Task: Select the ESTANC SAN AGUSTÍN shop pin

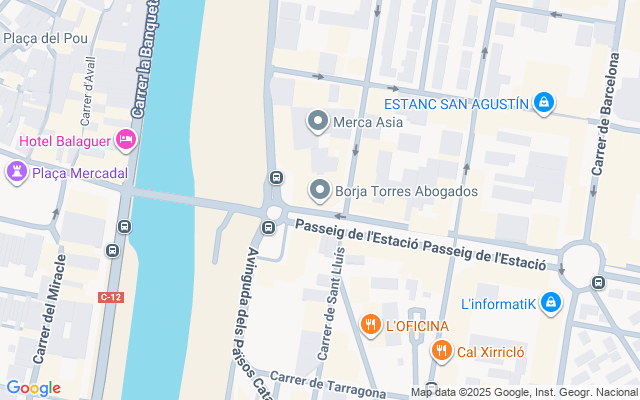Action: (543, 103)
